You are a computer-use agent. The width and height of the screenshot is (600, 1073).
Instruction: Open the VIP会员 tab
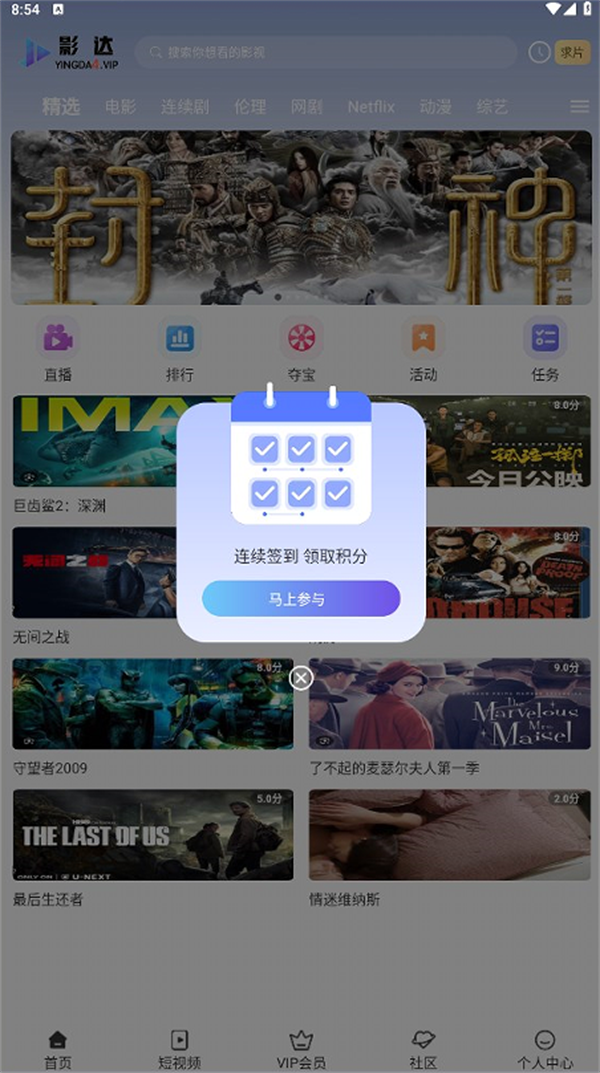(x=301, y=1049)
